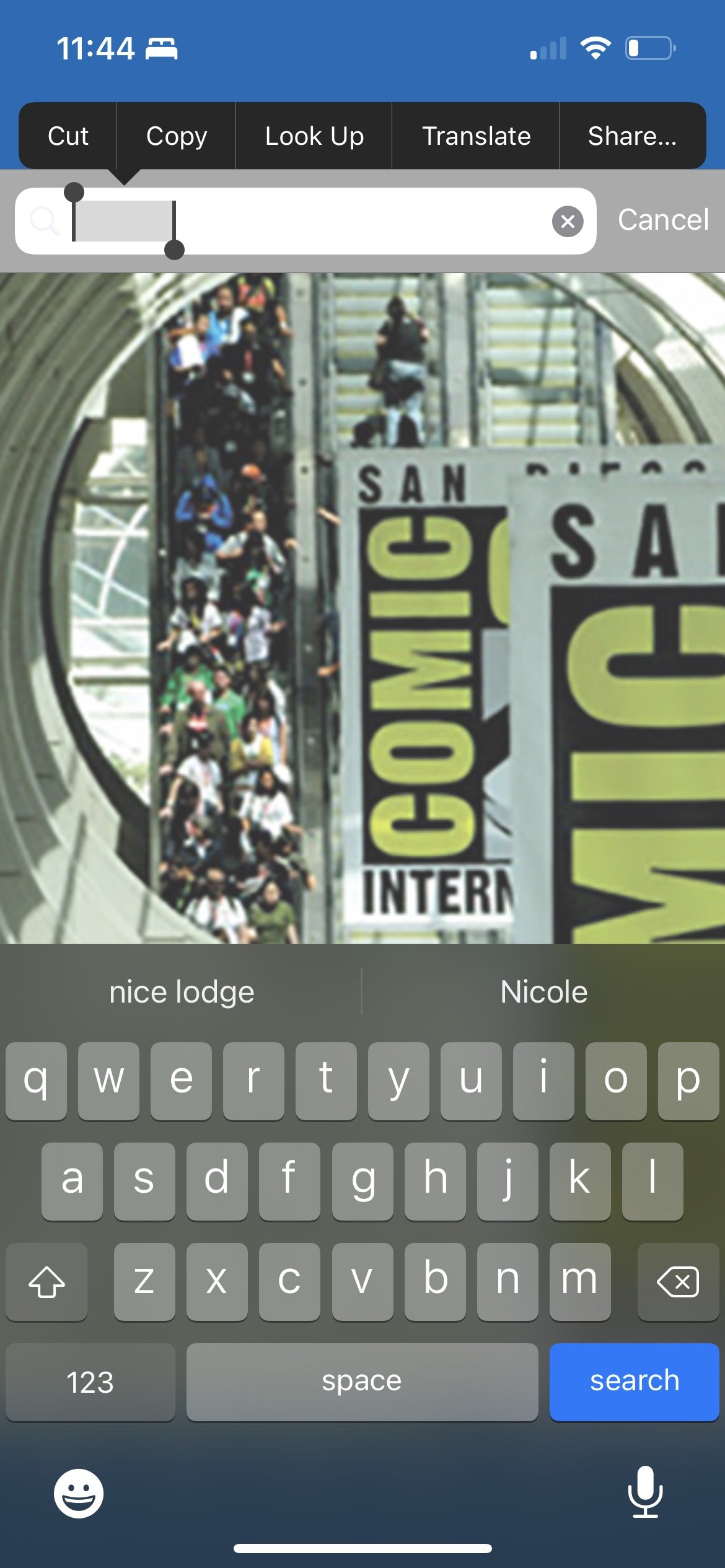Enable shift on the keyboard
This screenshot has width=725, height=1568.
click(x=46, y=1281)
